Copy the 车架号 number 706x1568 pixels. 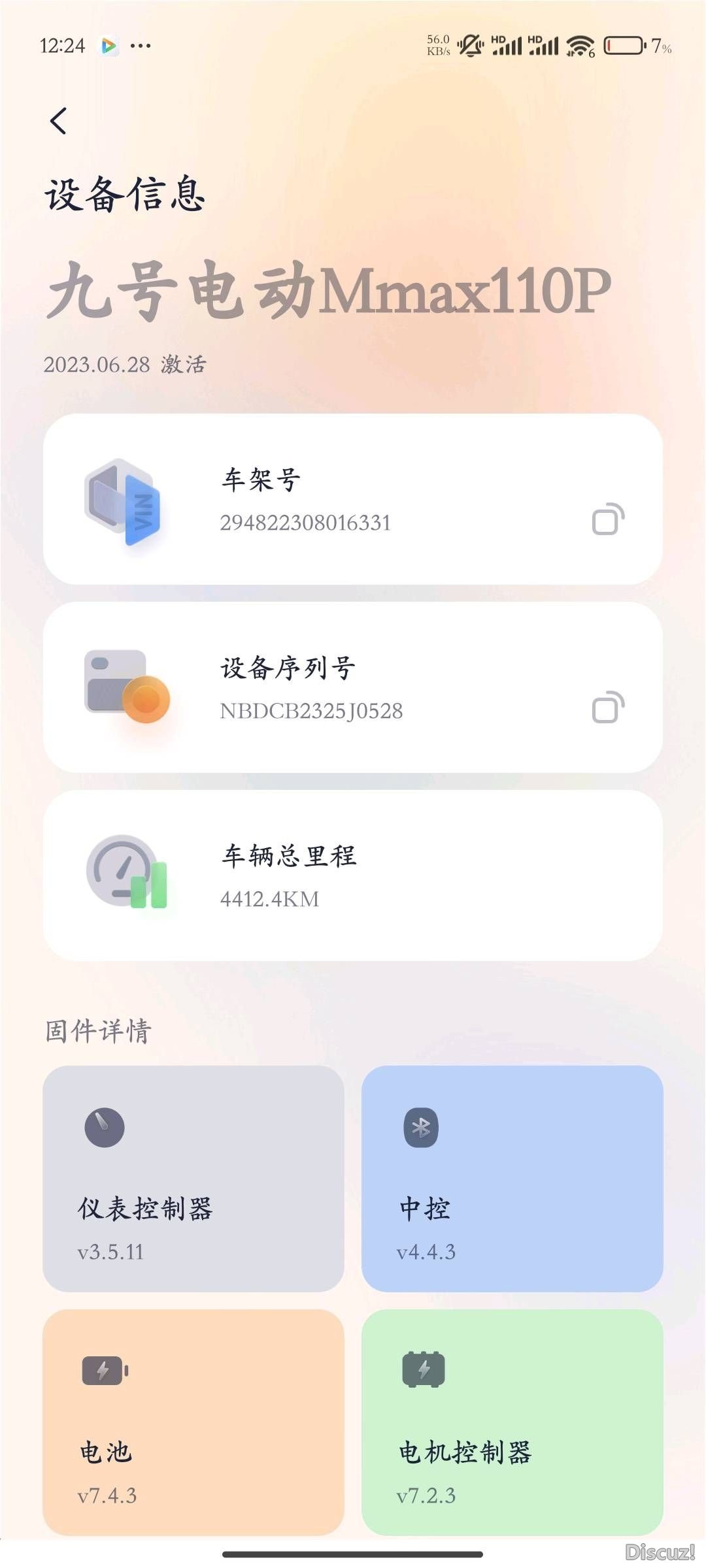coord(608,519)
